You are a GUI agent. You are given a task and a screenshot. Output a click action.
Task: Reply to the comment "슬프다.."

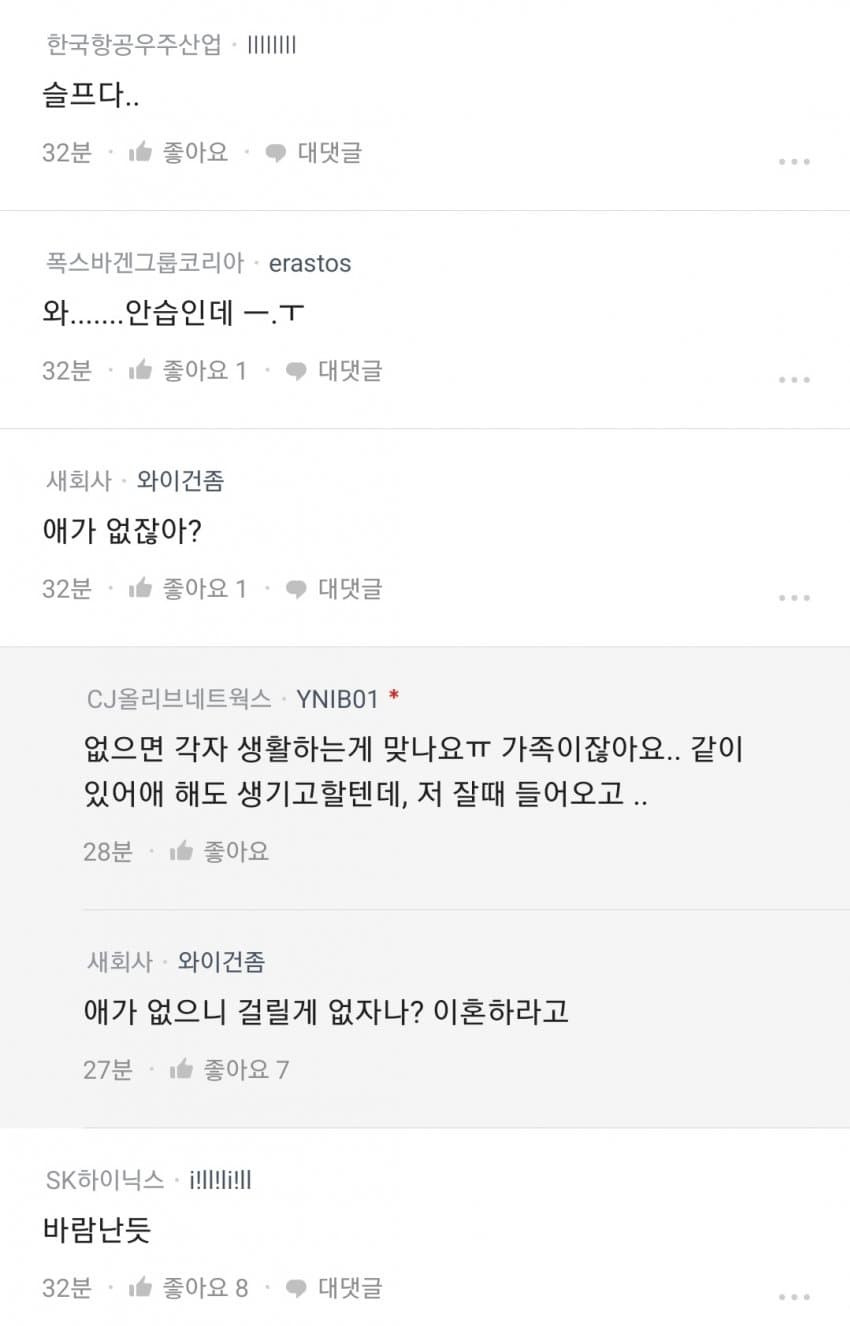point(313,153)
